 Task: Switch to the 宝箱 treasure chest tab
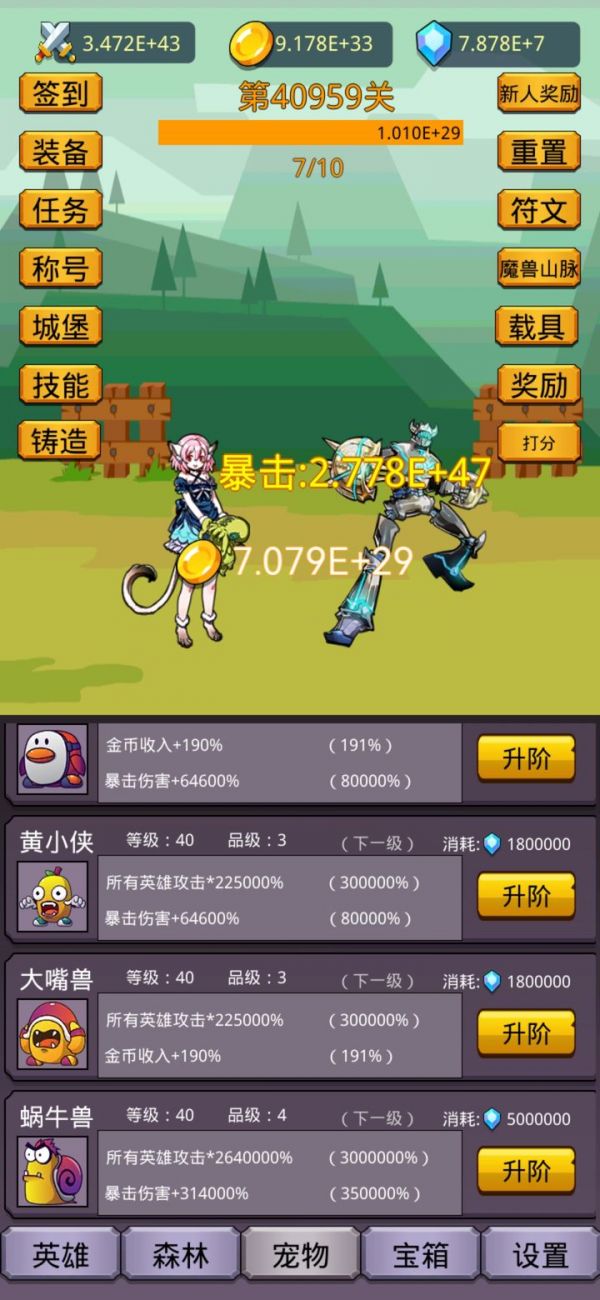[420, 1255]
